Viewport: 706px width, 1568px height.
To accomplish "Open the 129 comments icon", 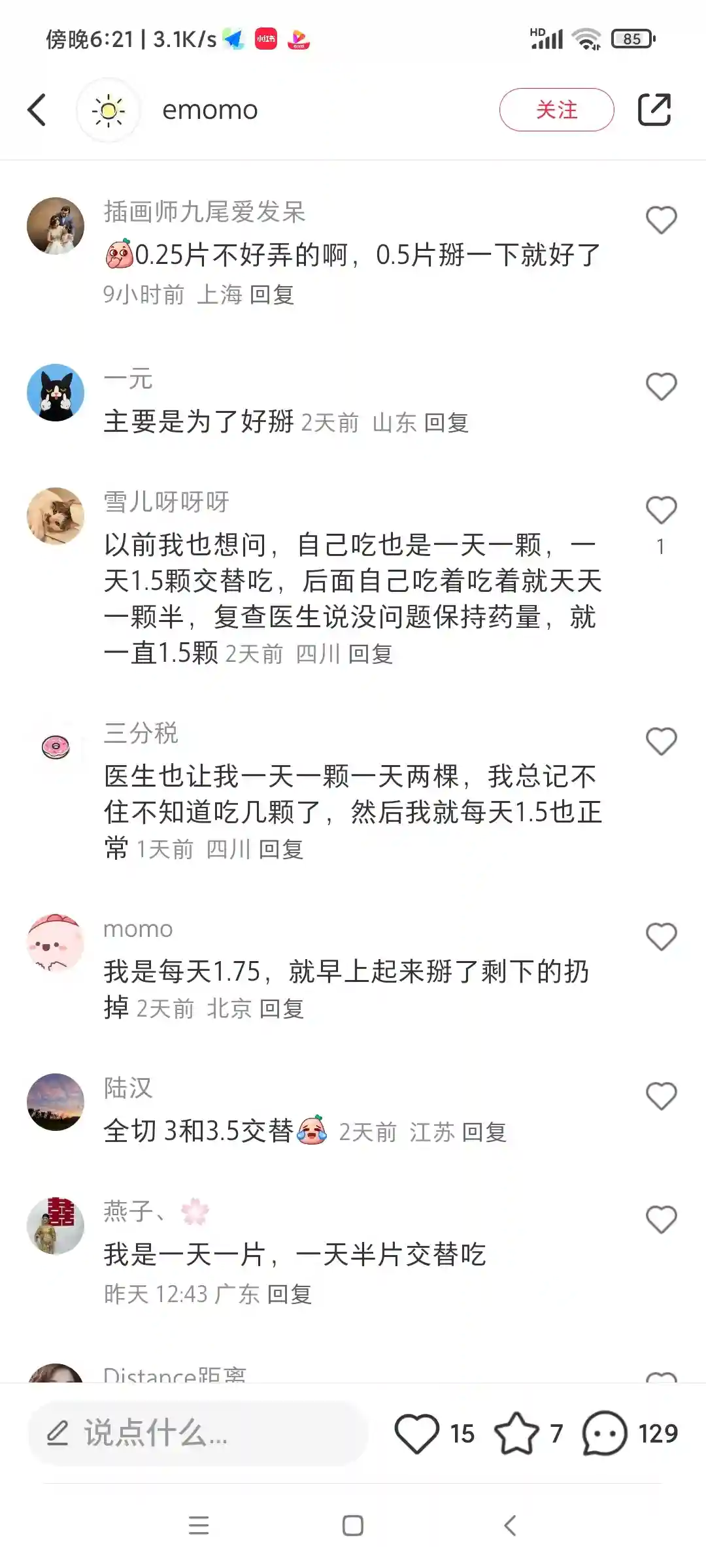I will (x=605, y=1433).
